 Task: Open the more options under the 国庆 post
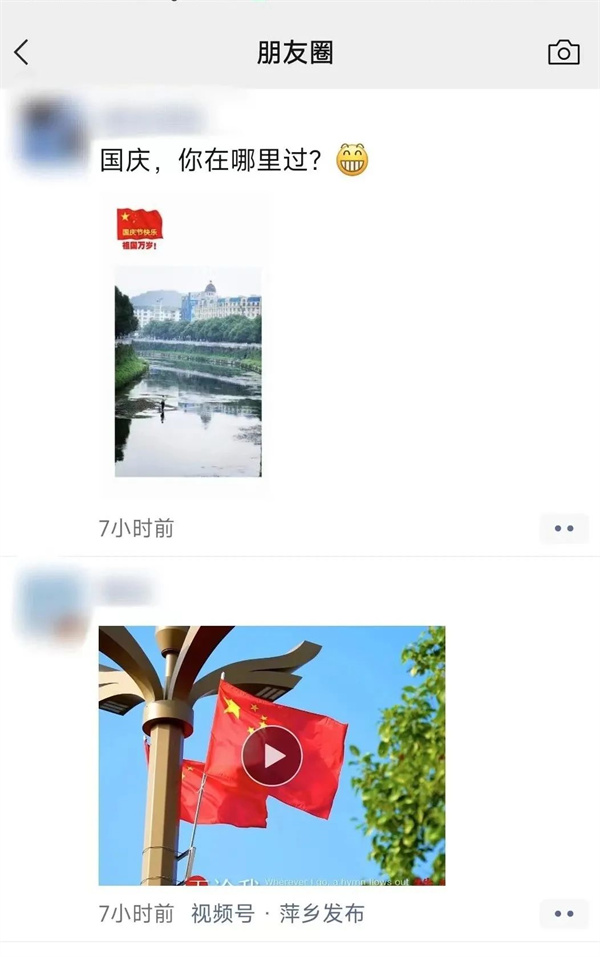(564, 528)
